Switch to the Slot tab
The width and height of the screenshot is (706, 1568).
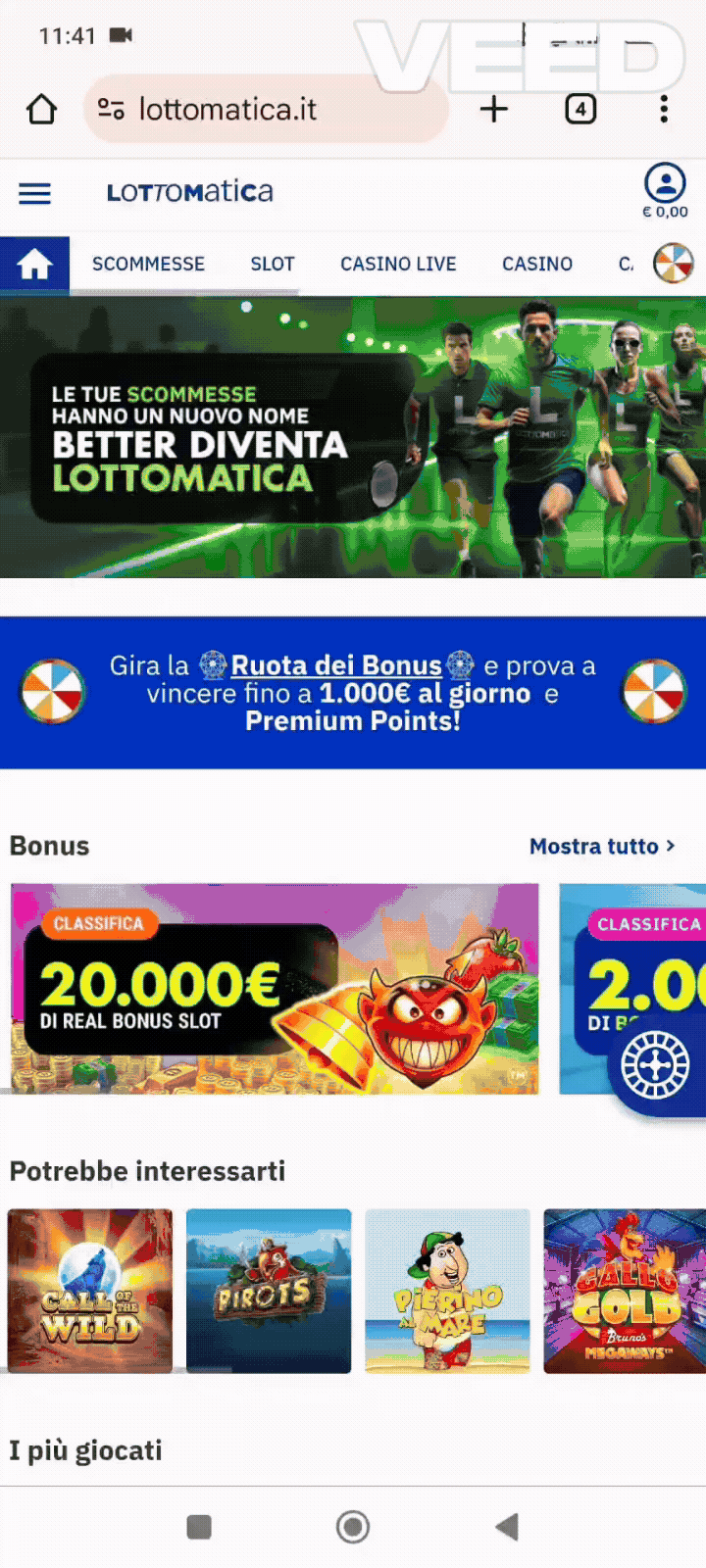pyautogui.click(x=272, y=264)
